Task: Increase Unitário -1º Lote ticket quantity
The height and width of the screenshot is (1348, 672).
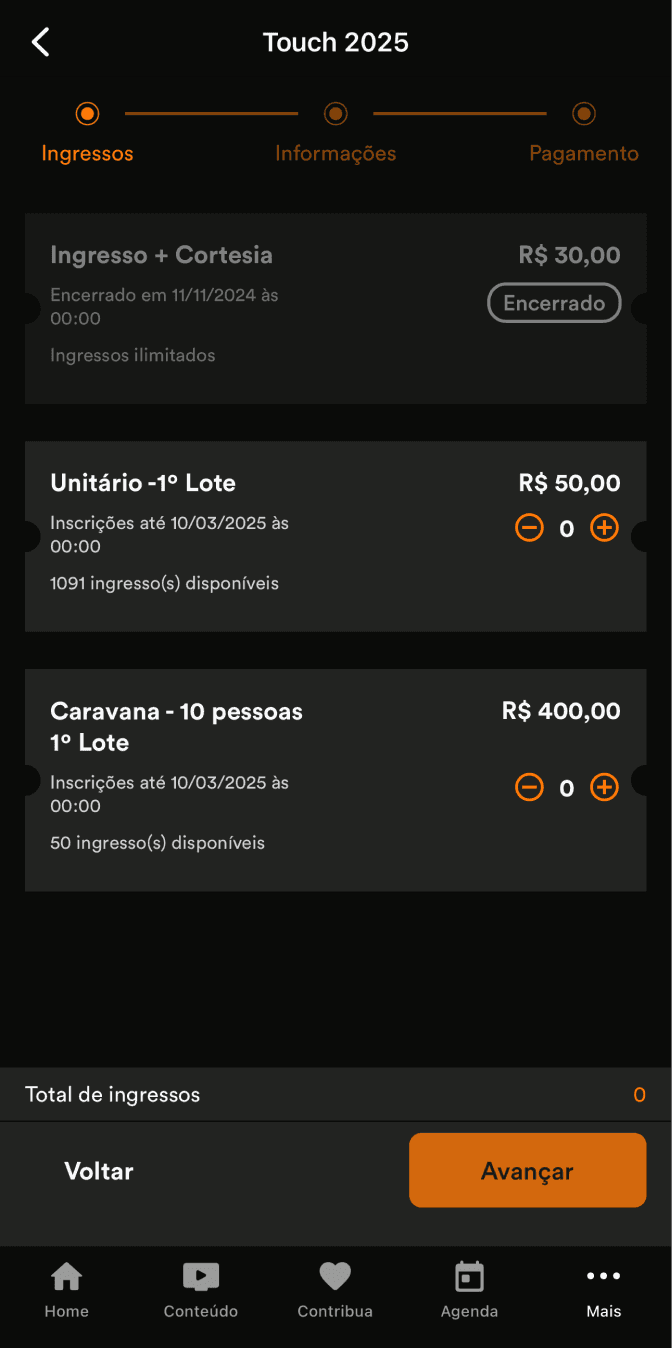Action: click(x=604, y=528)
